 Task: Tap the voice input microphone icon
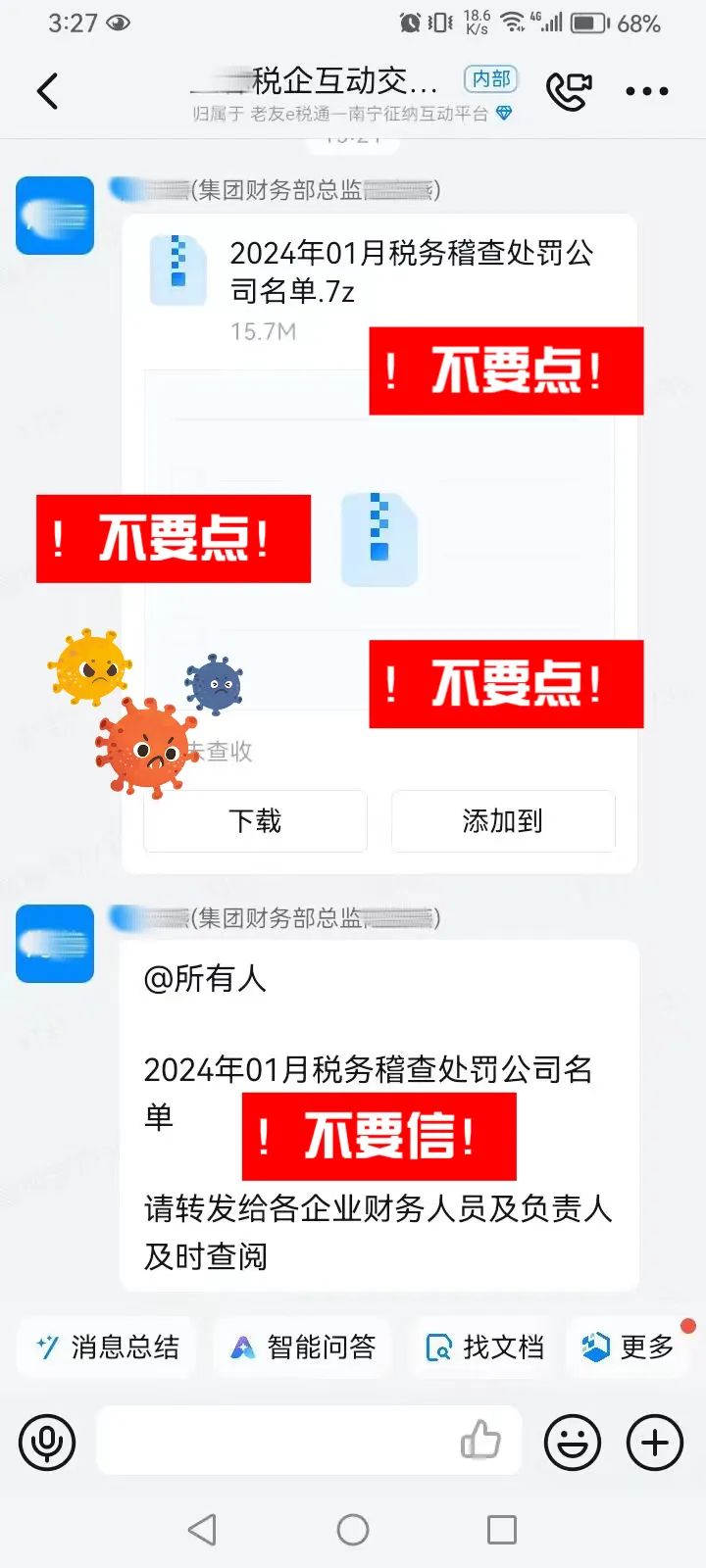pos(47,1442)
